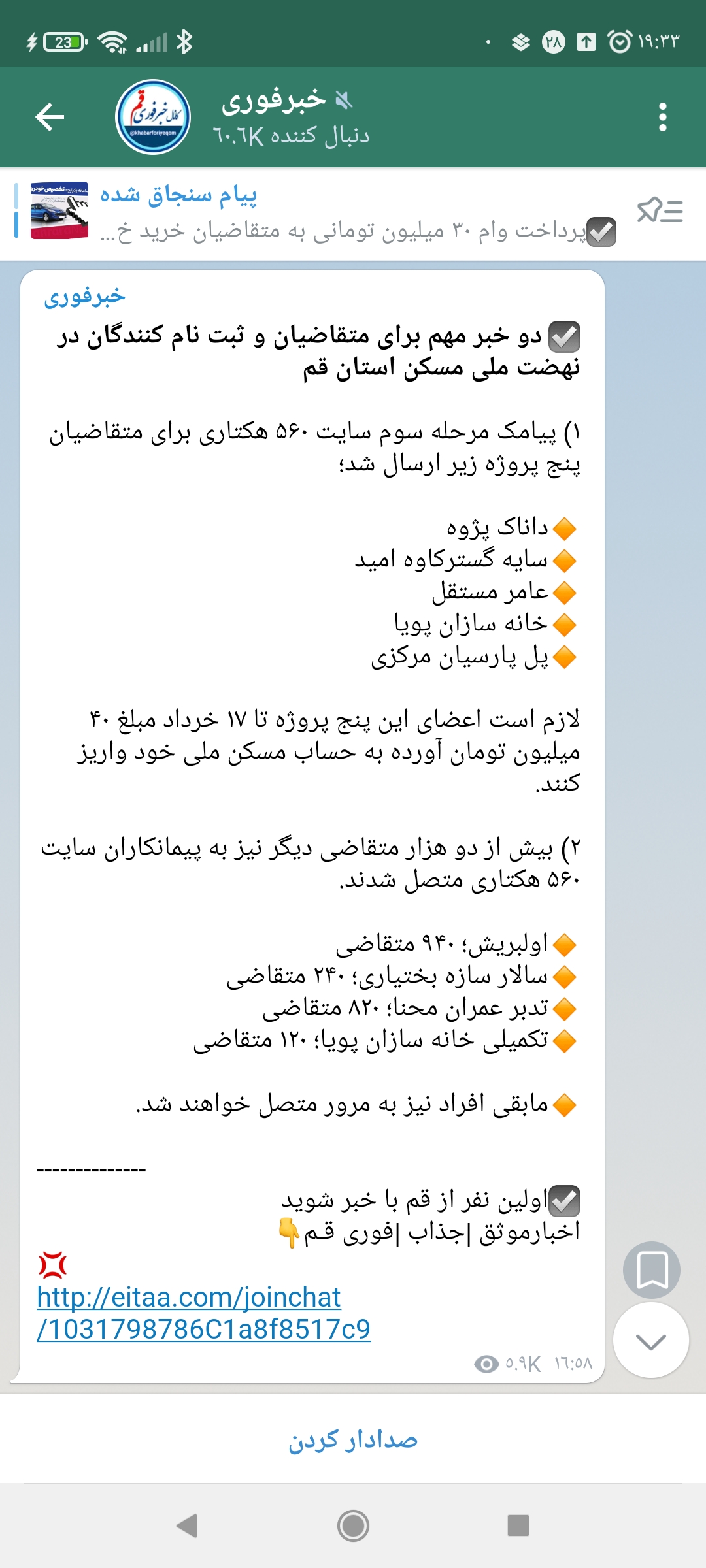Image resolution: width=706 pixels, height=1568 pixels.
Task: Go back from the خبرفوری channel
Action: click(50, 118)
